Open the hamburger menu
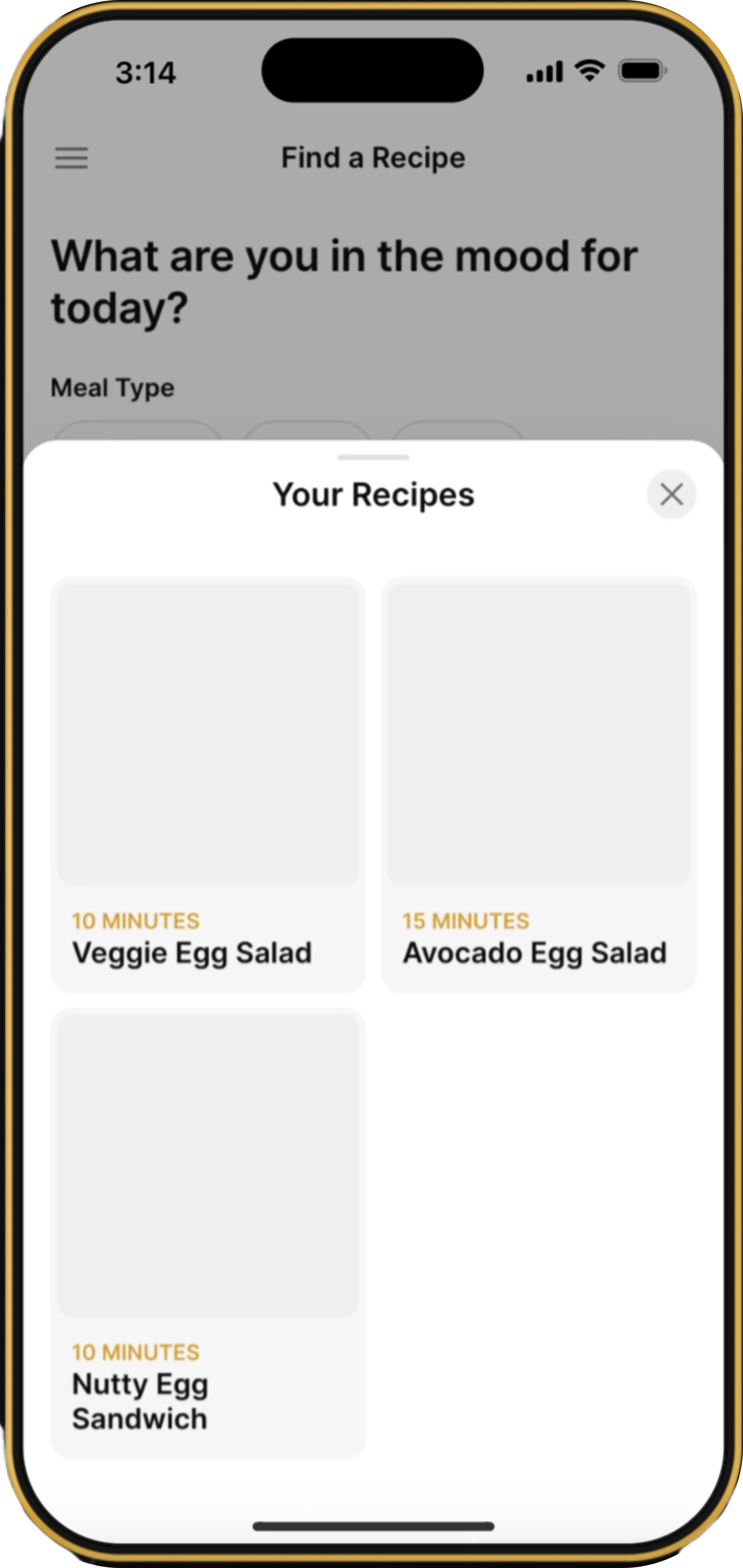 coord(72,158)
